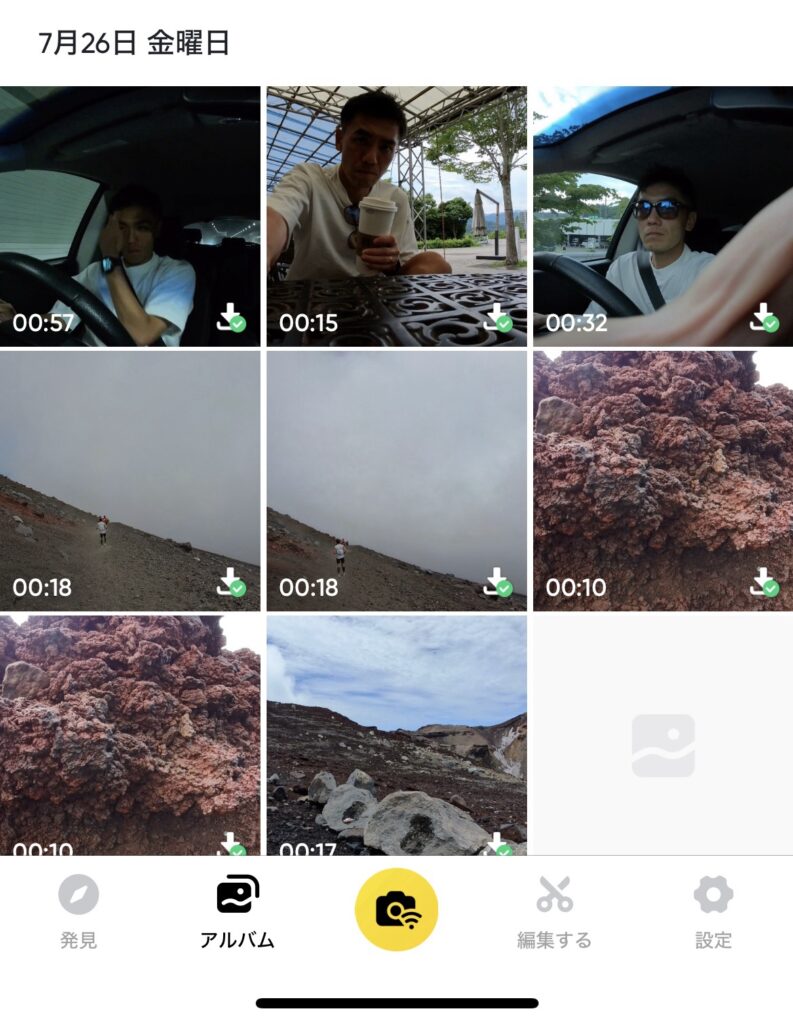Screen dimensions: 793x1024
Task: Tap the download icon on the 00:32 sunglasses clip
Action: pos(764,319)
